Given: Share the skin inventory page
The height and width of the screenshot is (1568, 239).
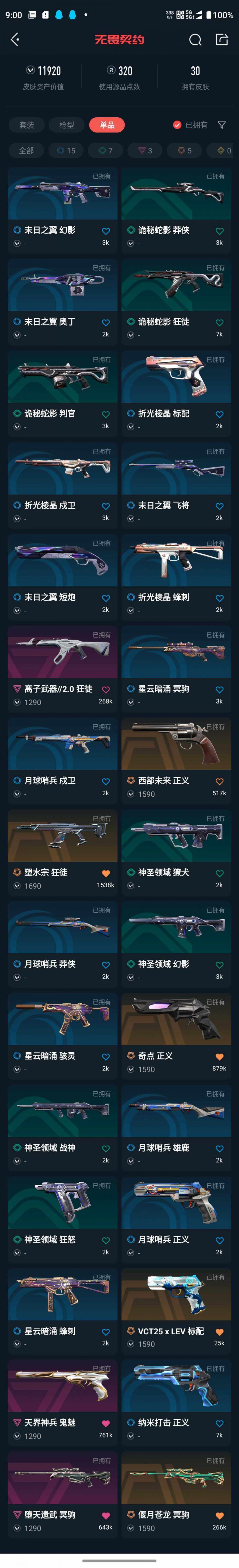Looking at the screenshot, I should tap(222, 40).
